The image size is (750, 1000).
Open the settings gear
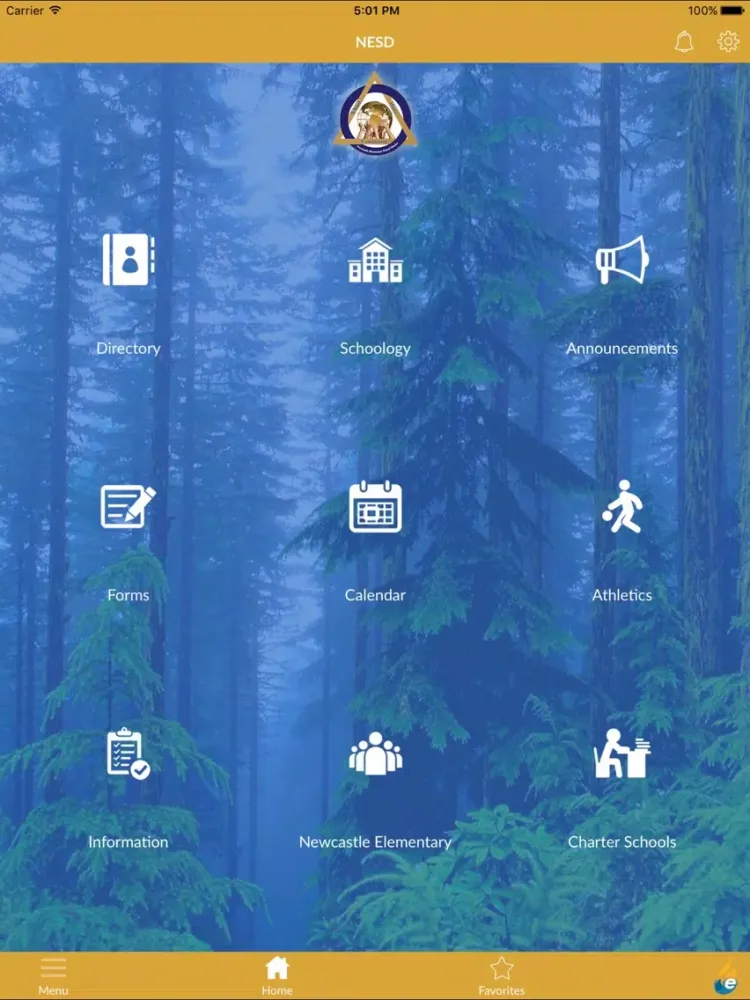[728, 42]
